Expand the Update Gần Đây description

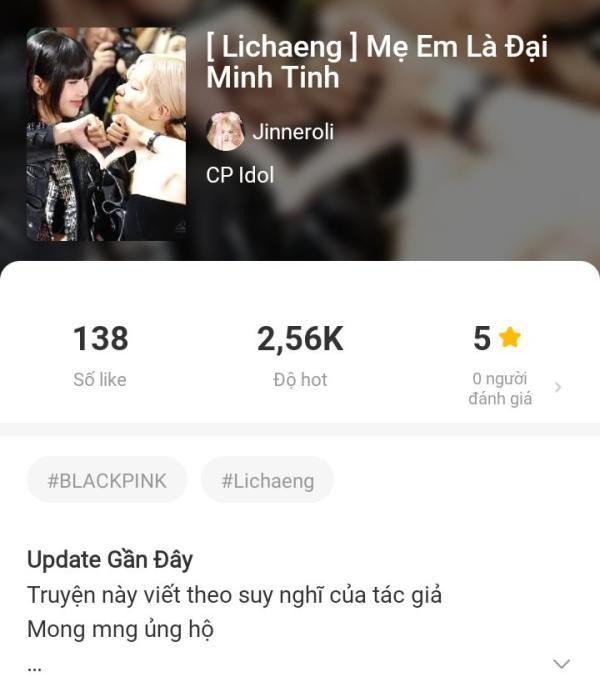(x=561, y=663)
